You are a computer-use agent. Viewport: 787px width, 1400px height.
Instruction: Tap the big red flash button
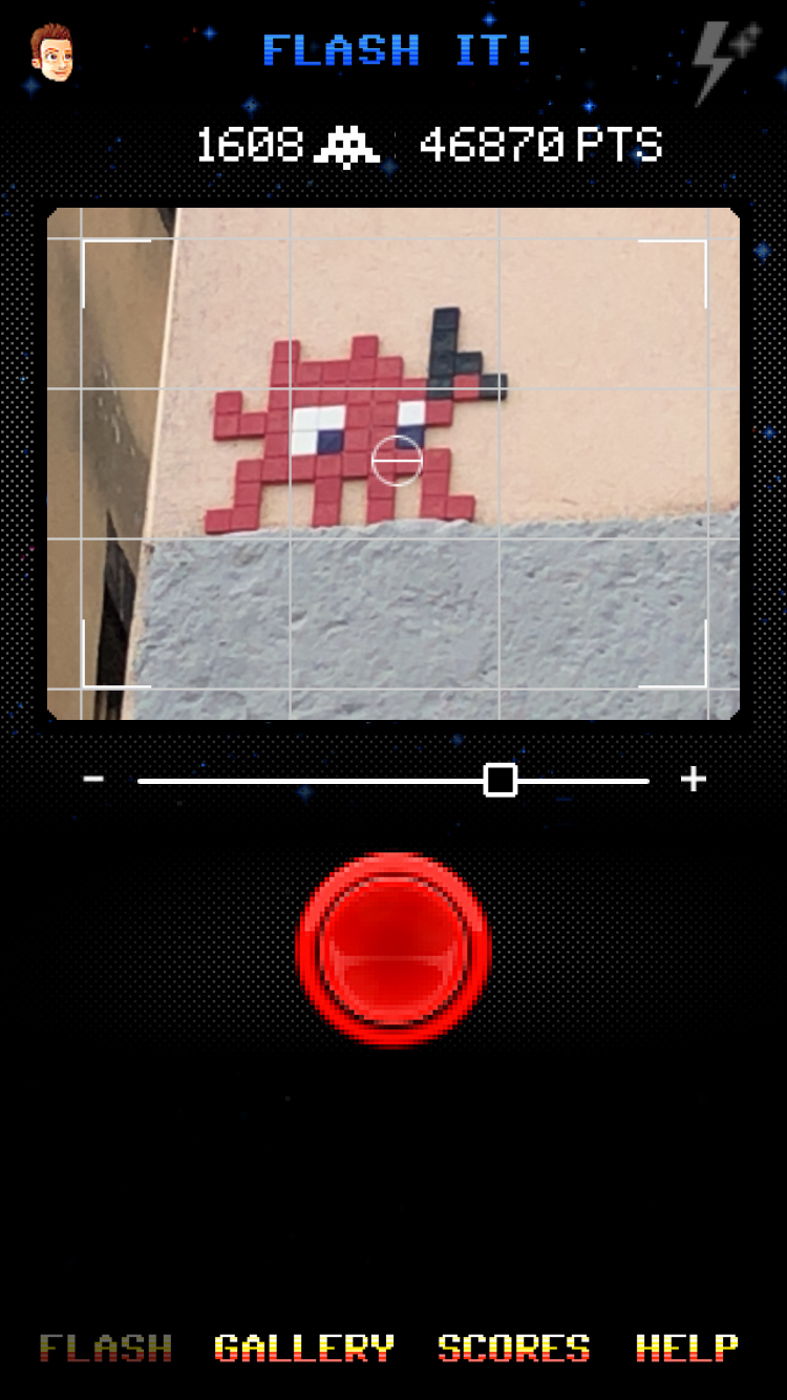[x=394, y=948]
